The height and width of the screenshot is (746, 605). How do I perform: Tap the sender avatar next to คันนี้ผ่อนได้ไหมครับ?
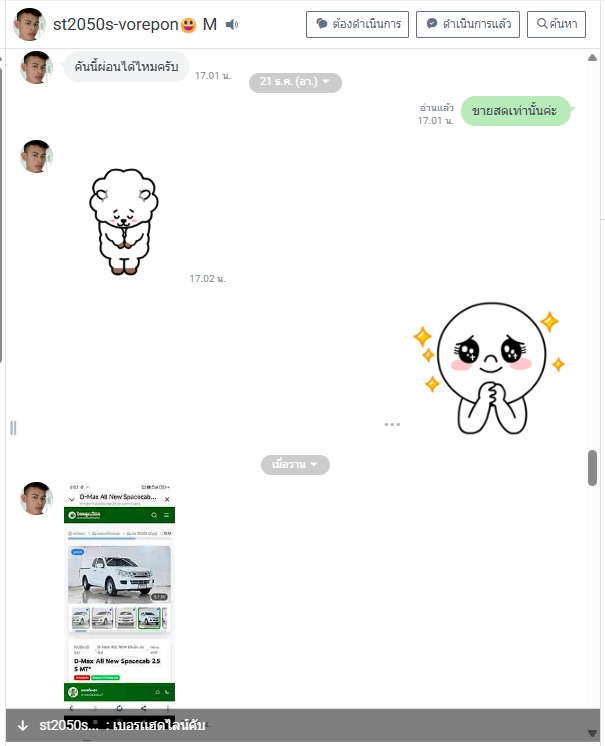pyautogui.click(x=36, y=68)
